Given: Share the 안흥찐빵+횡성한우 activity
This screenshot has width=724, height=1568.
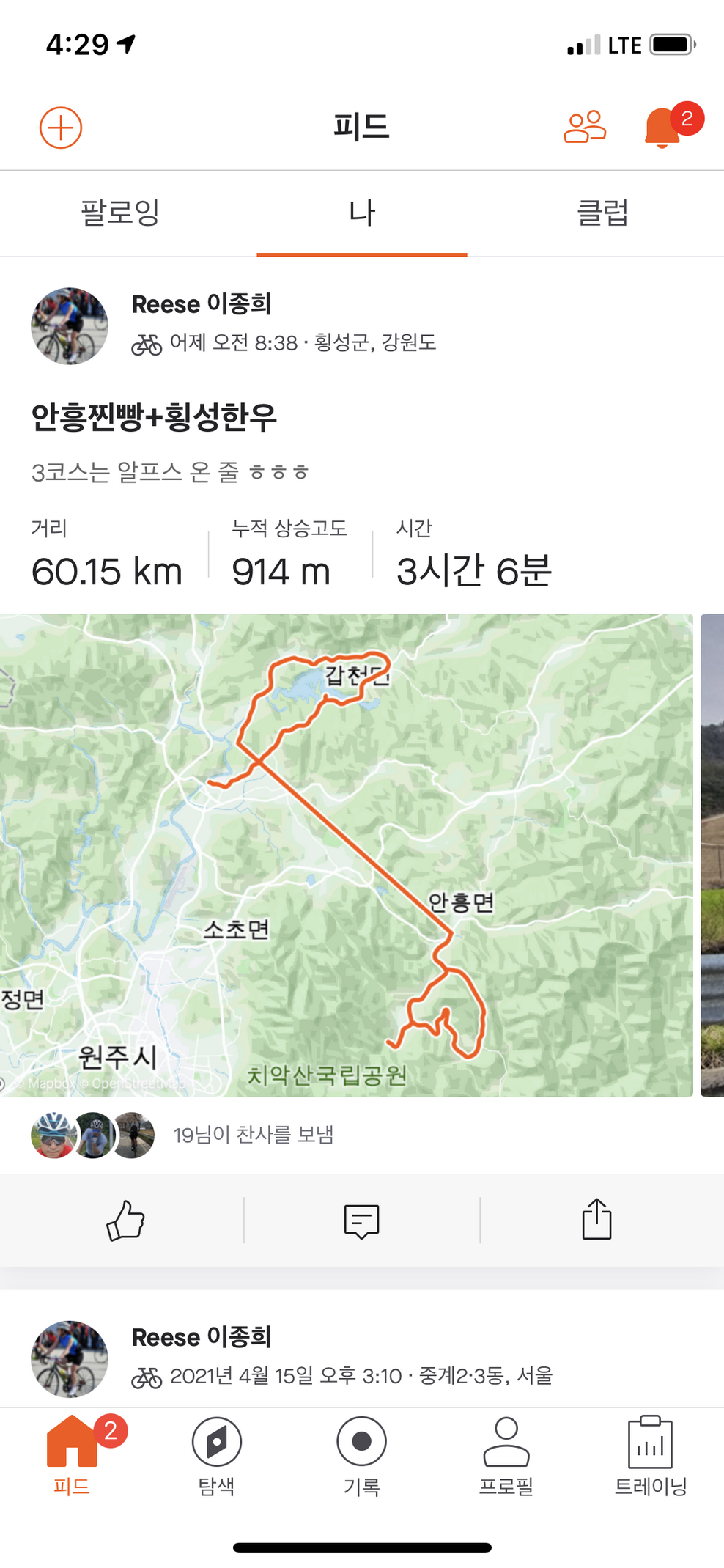Looking at the screenshot, I should click(596, 1219).
